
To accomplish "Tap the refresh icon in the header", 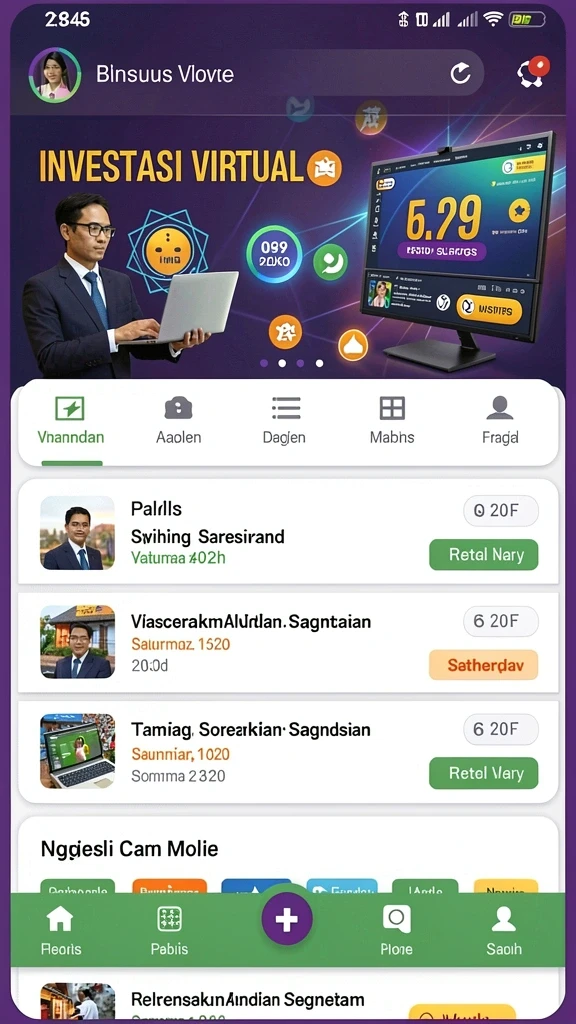I will coord(460,73).
